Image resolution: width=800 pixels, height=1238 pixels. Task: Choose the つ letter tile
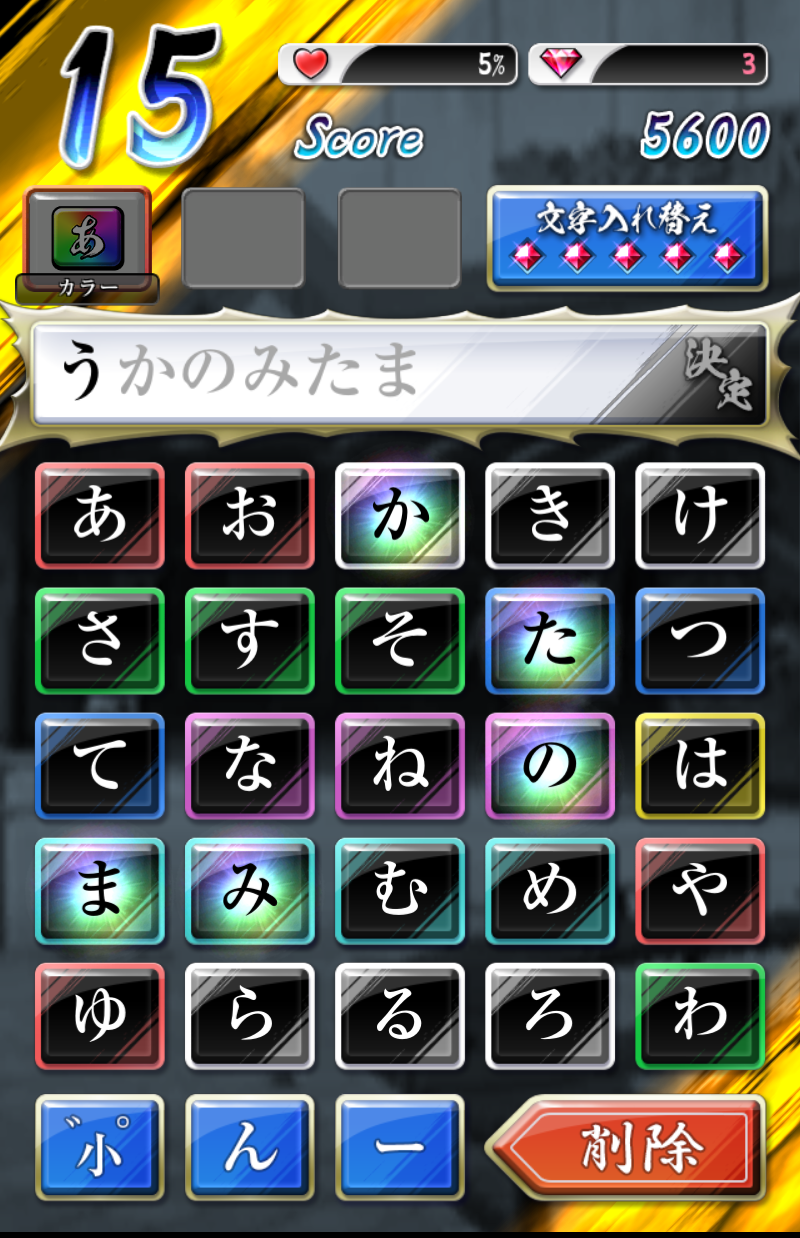(x=700, y=640)
